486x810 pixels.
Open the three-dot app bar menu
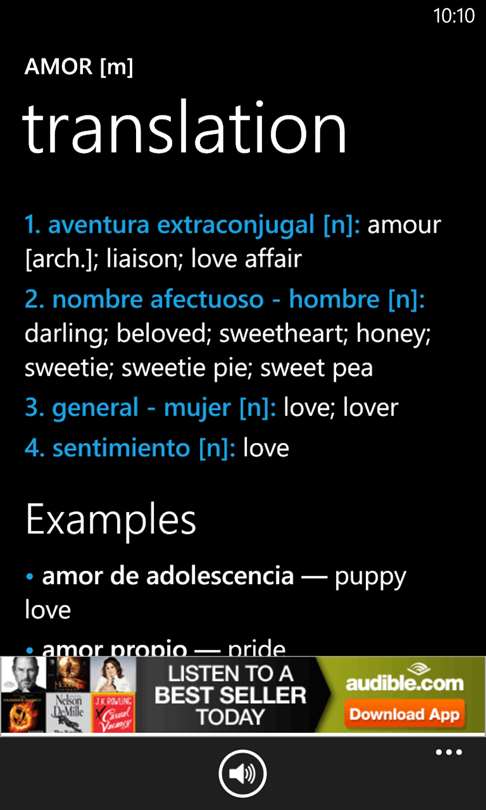(448, 752)
